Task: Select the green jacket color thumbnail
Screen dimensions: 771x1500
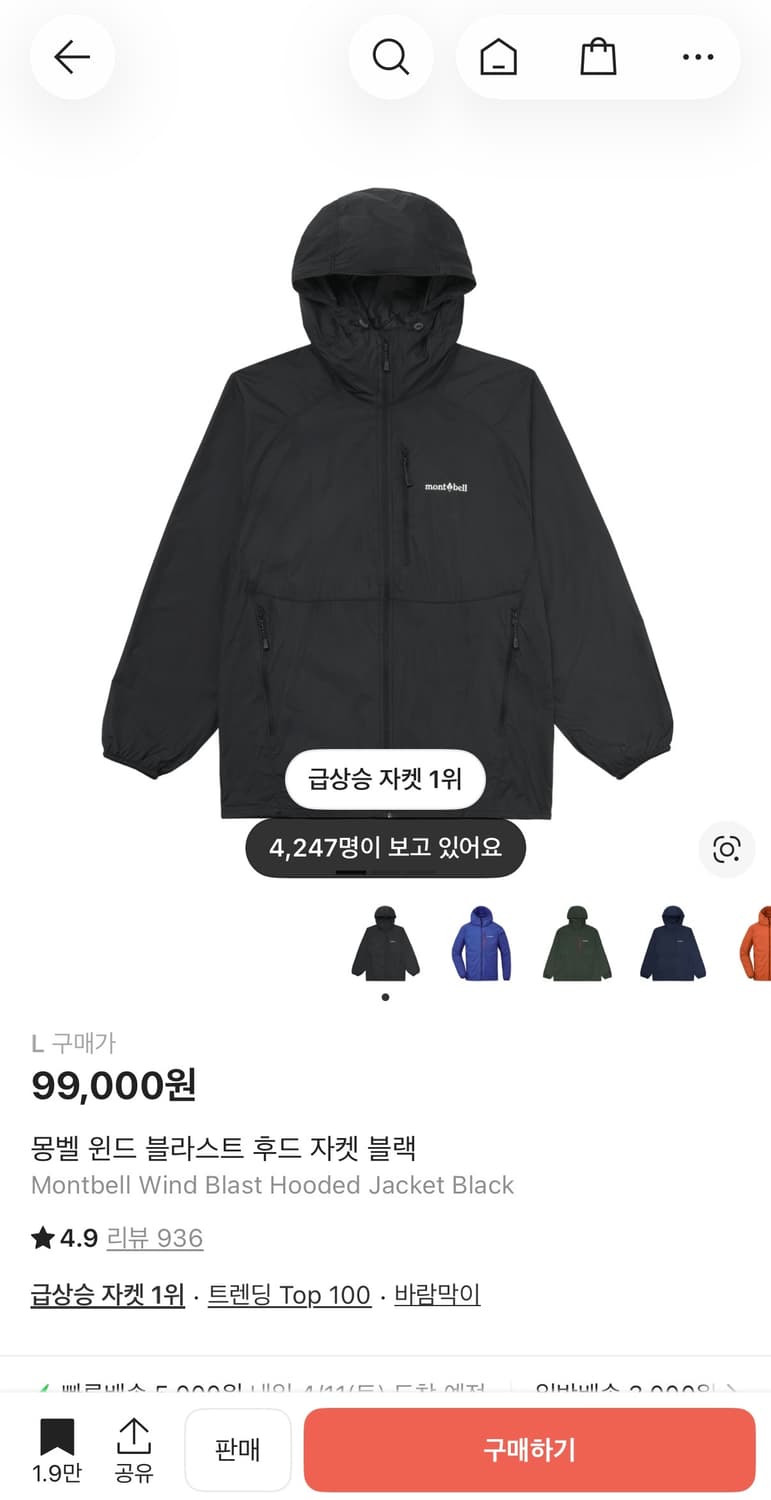Action: (x=577, y=943)
